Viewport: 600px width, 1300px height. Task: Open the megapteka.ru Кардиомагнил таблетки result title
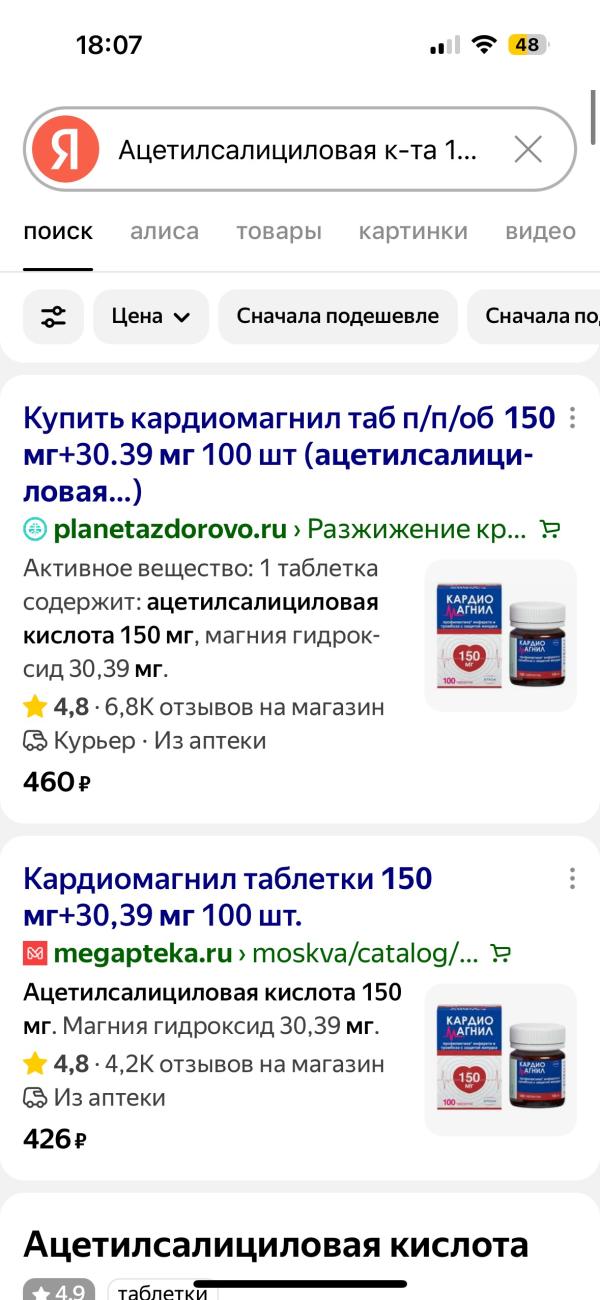(x=228, y=897)
